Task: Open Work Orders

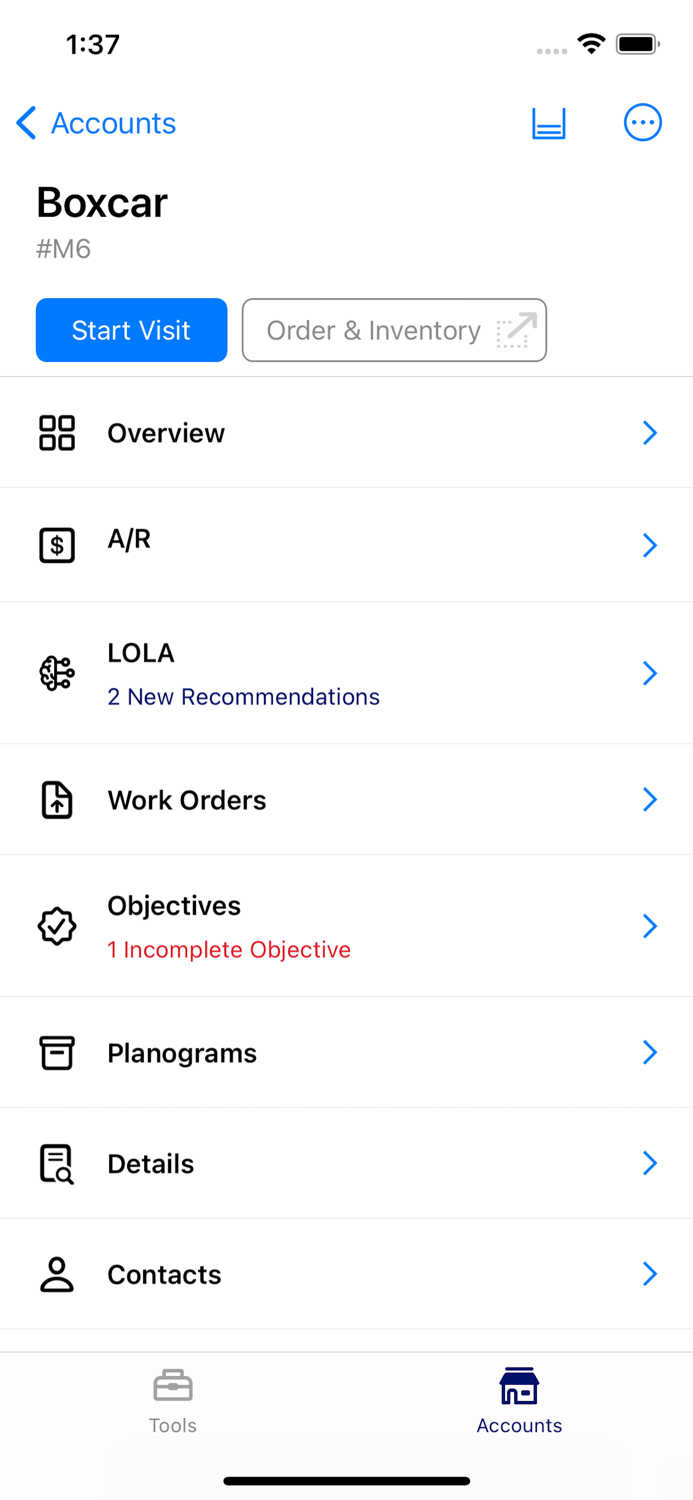Action: (x=346, y=800)
